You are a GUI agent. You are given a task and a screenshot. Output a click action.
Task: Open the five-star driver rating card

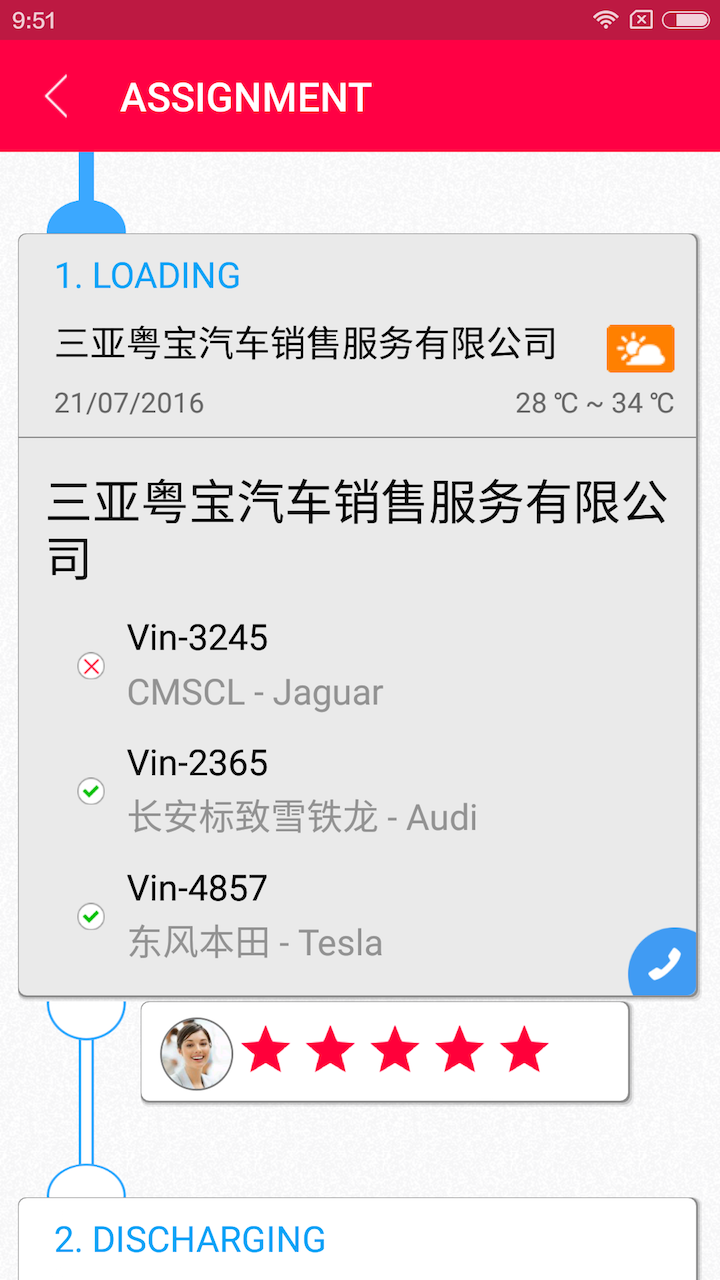coord(385,1052)
